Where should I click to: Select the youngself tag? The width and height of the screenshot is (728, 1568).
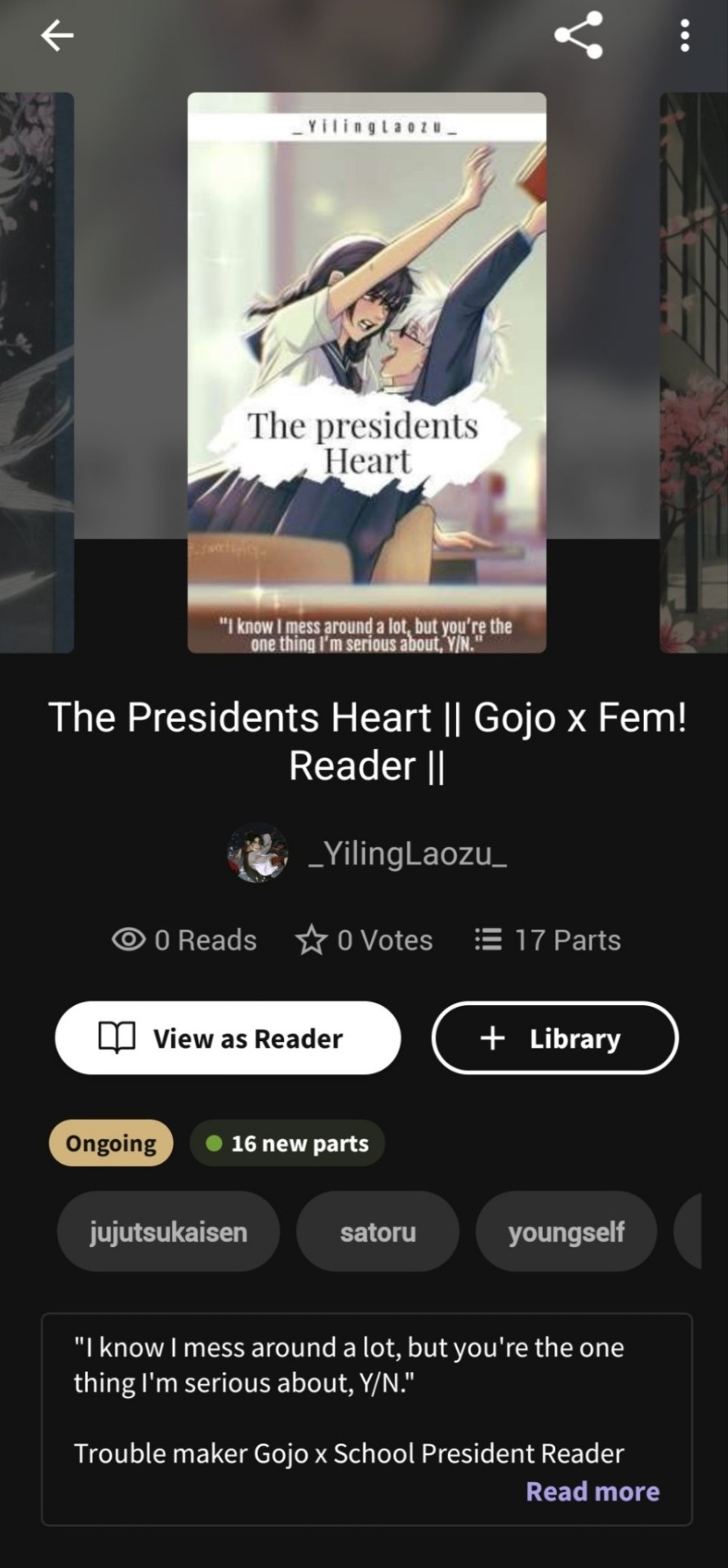pyautogui.click(x=566, y=1232)
